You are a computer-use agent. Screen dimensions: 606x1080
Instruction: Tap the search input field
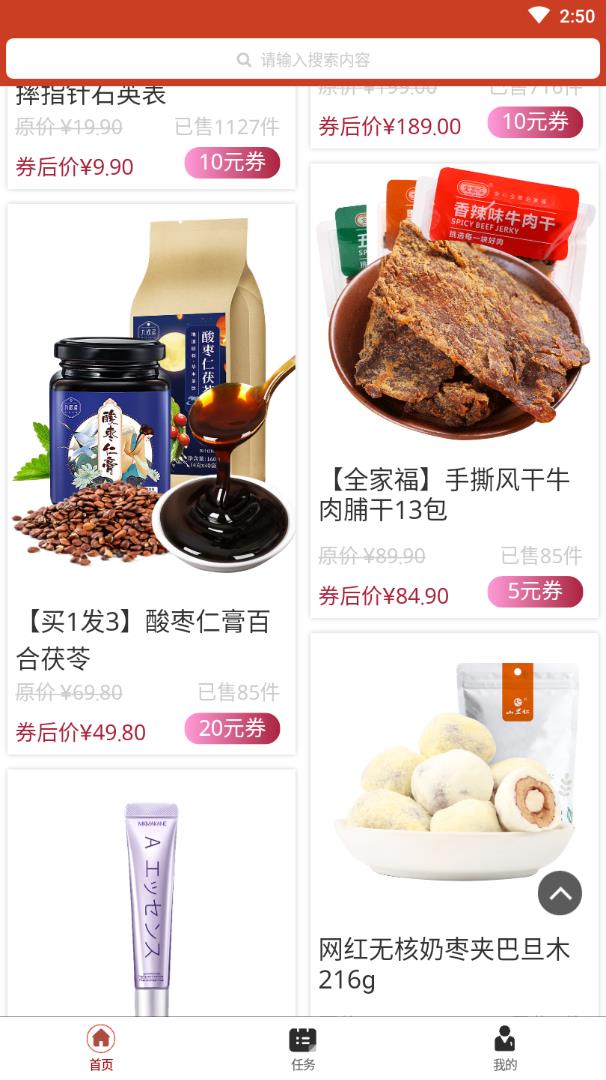[x=303, y=60]
